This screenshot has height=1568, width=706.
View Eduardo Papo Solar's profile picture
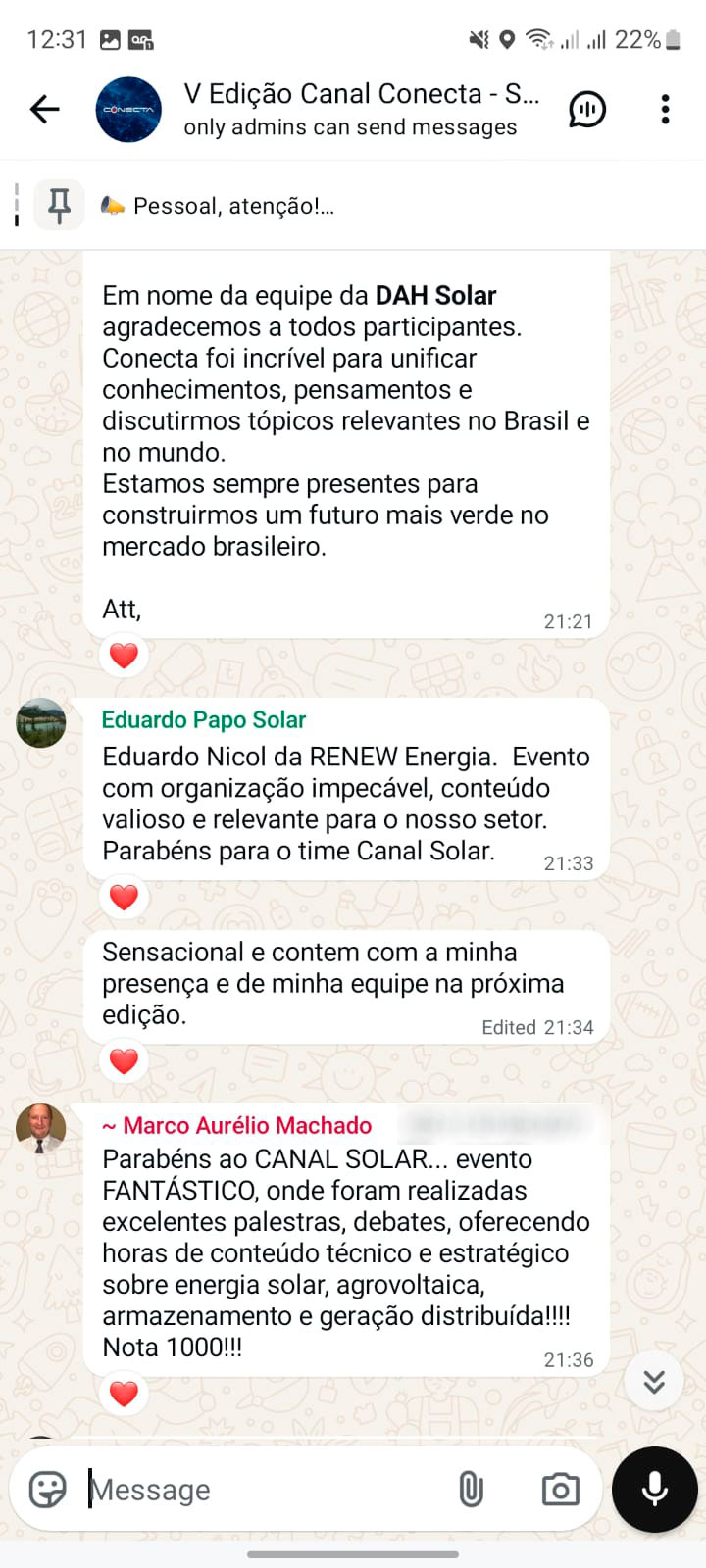41,723
